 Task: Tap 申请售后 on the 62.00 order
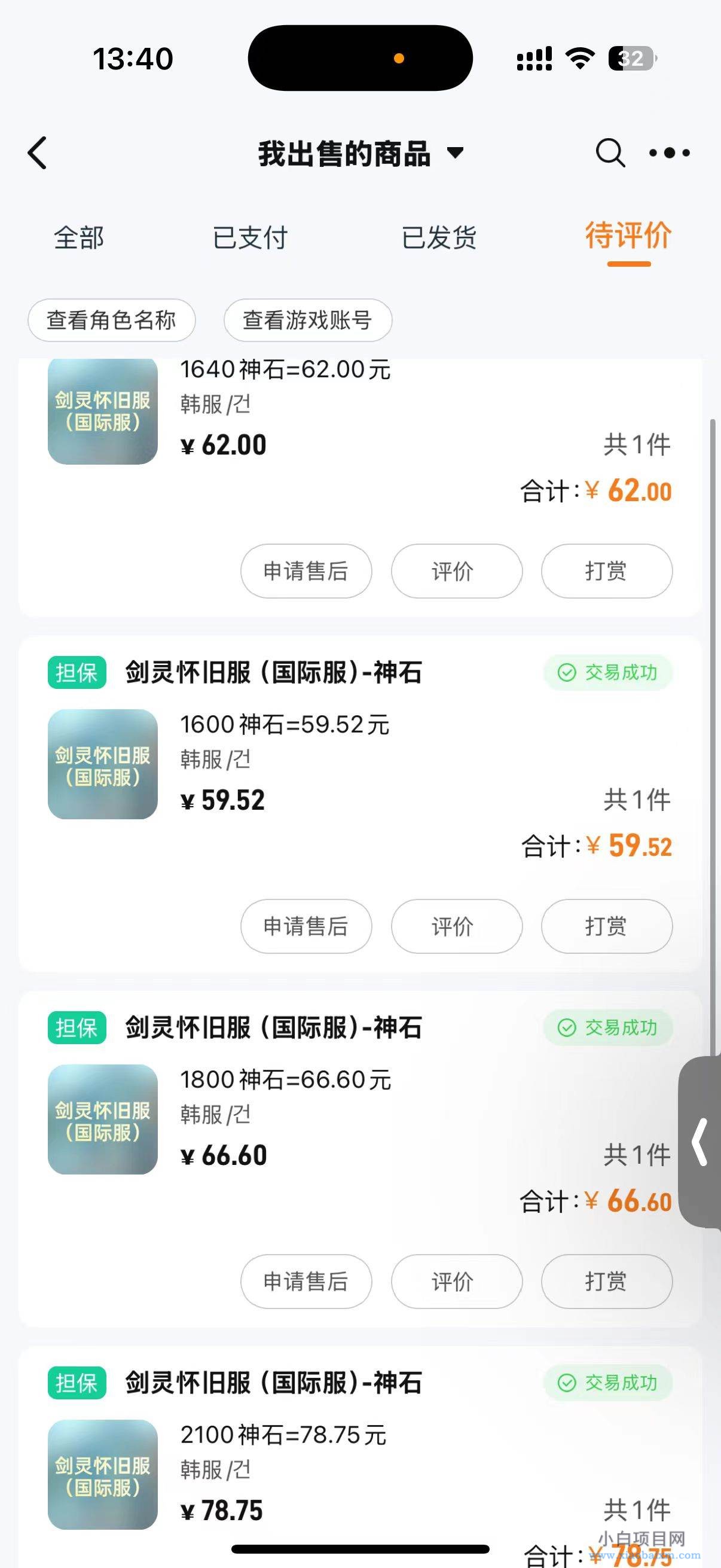[x=306, y=571]
